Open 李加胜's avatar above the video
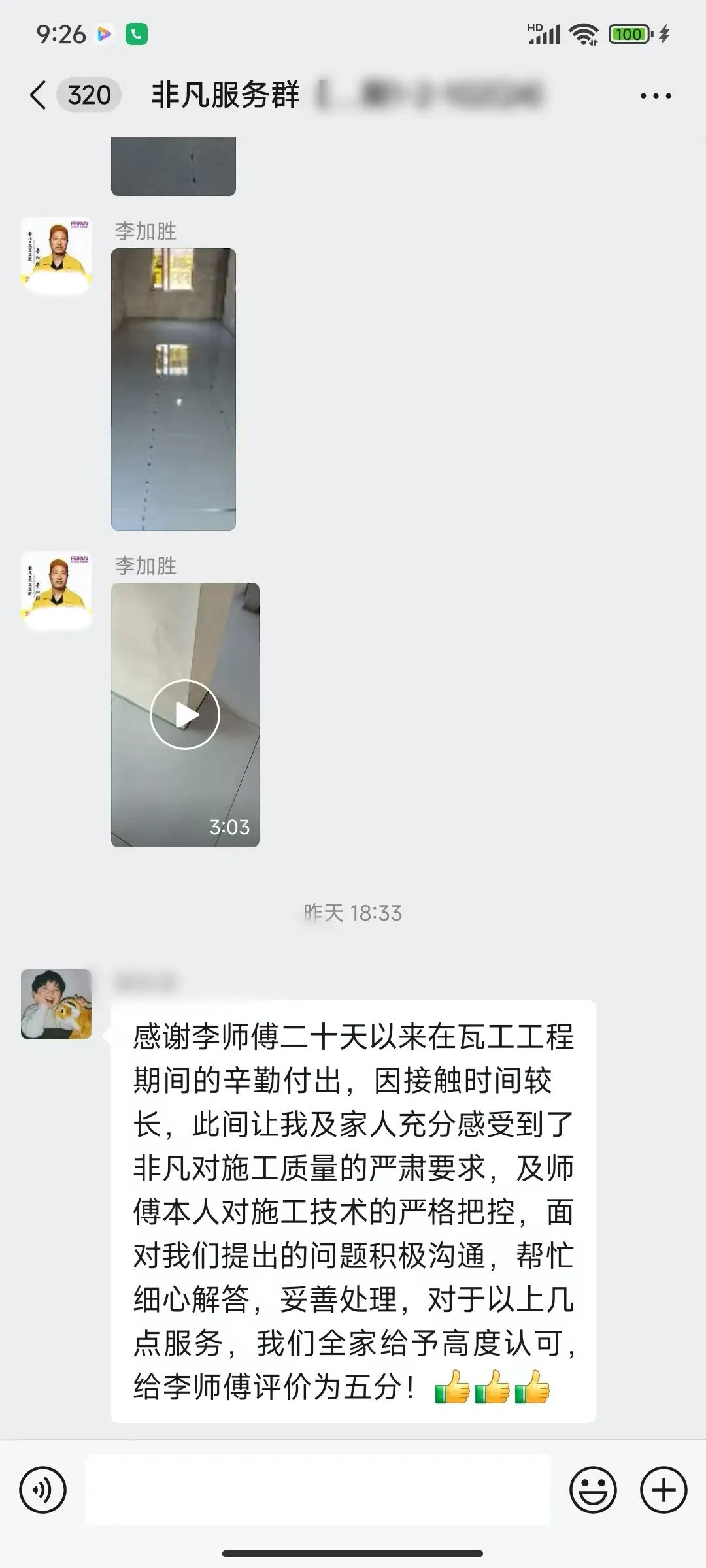 pyautogui.click(x=56, y=587)
